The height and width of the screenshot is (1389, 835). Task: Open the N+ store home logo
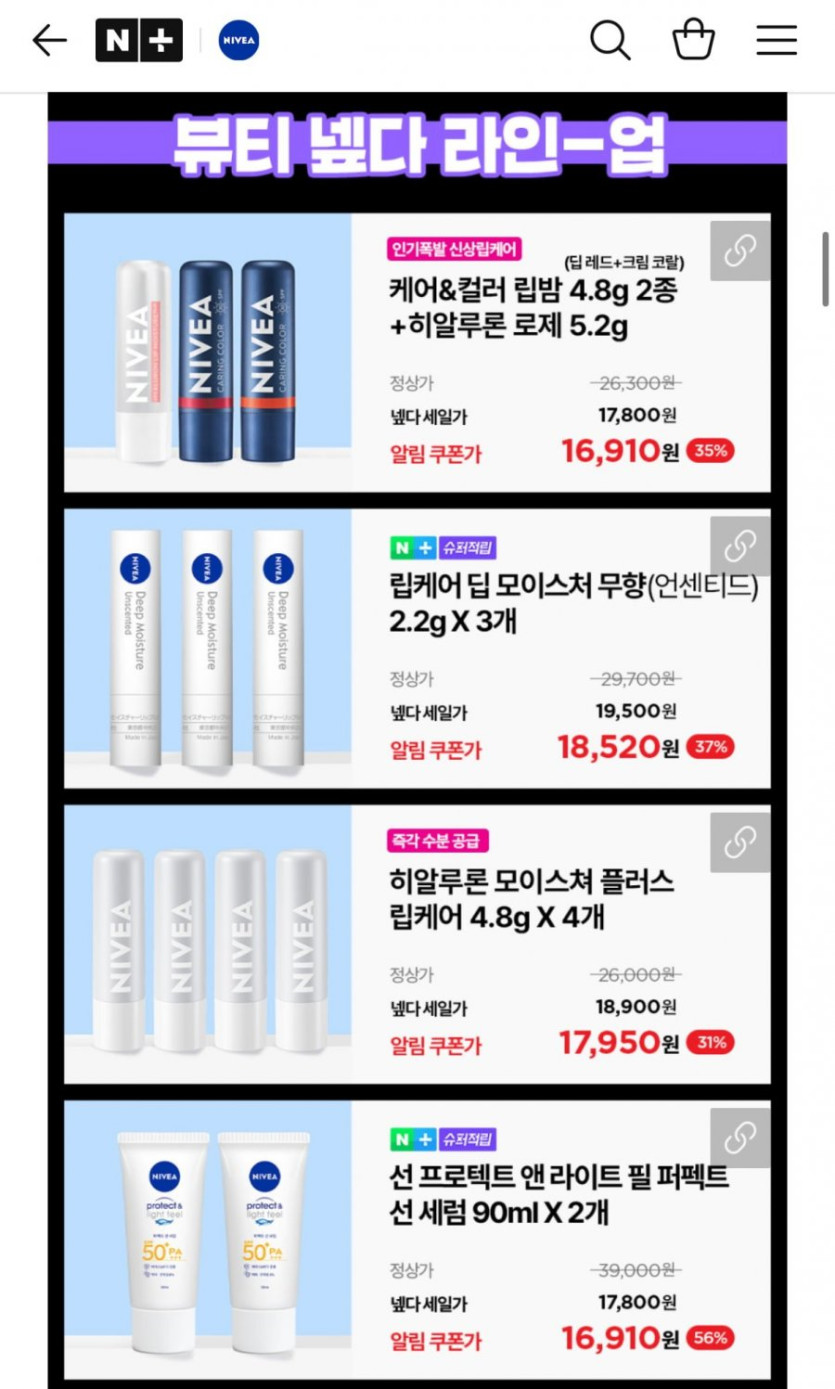click(x=139, y=41)
